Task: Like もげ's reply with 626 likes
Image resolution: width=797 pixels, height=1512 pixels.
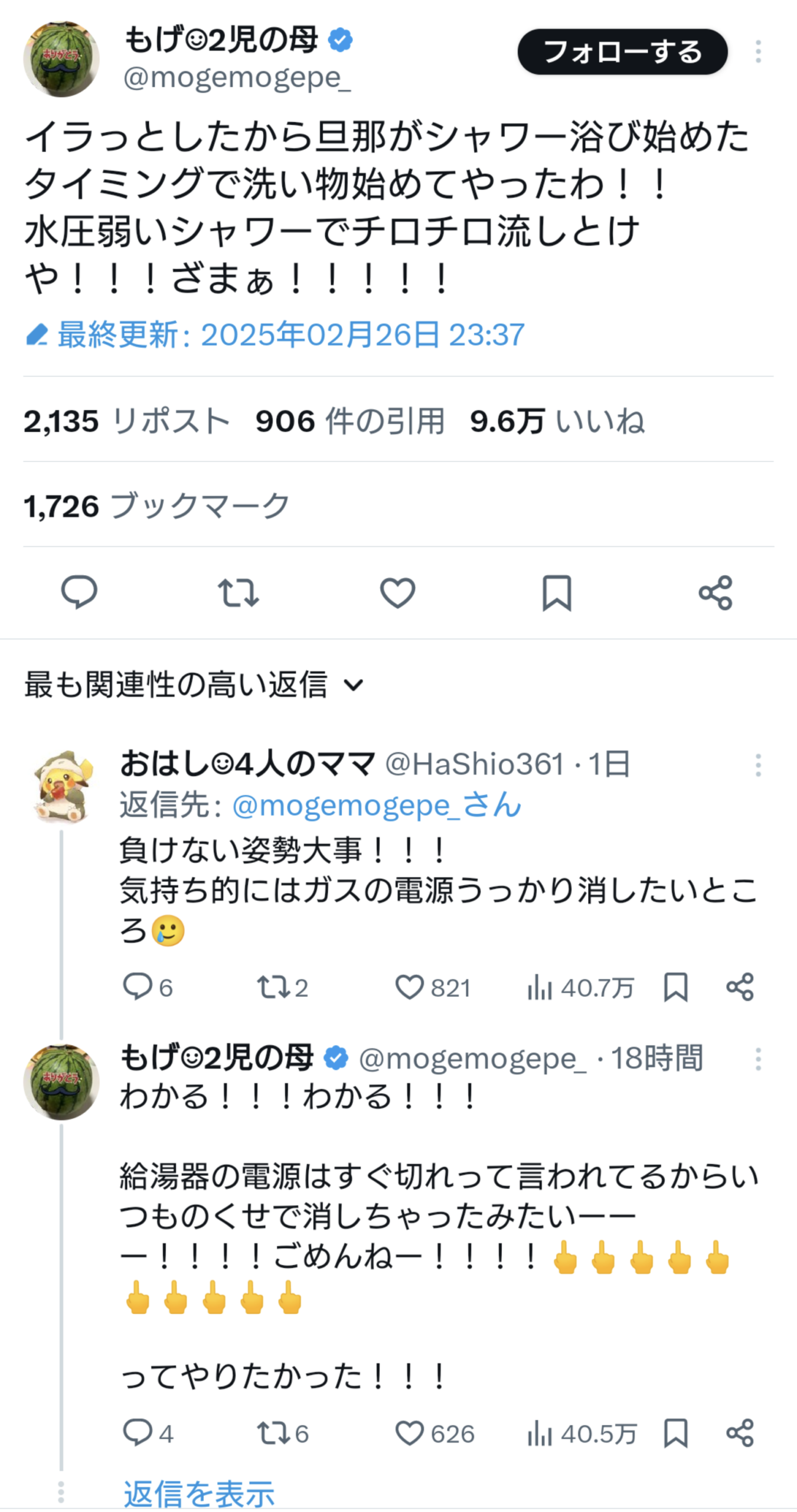Action: pyautogui.click(x=409, y=1433)
